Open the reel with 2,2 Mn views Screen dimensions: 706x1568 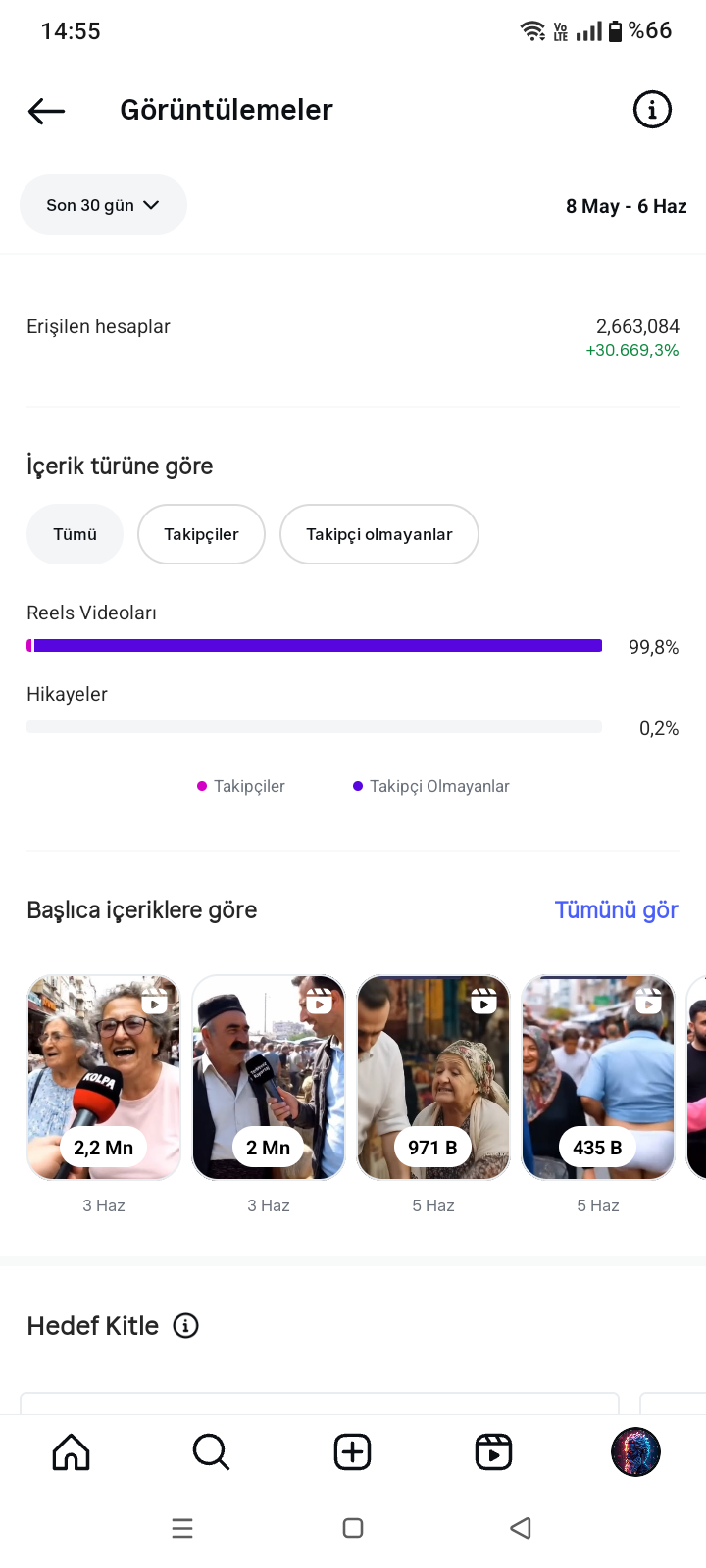(x=104, y=1077)
